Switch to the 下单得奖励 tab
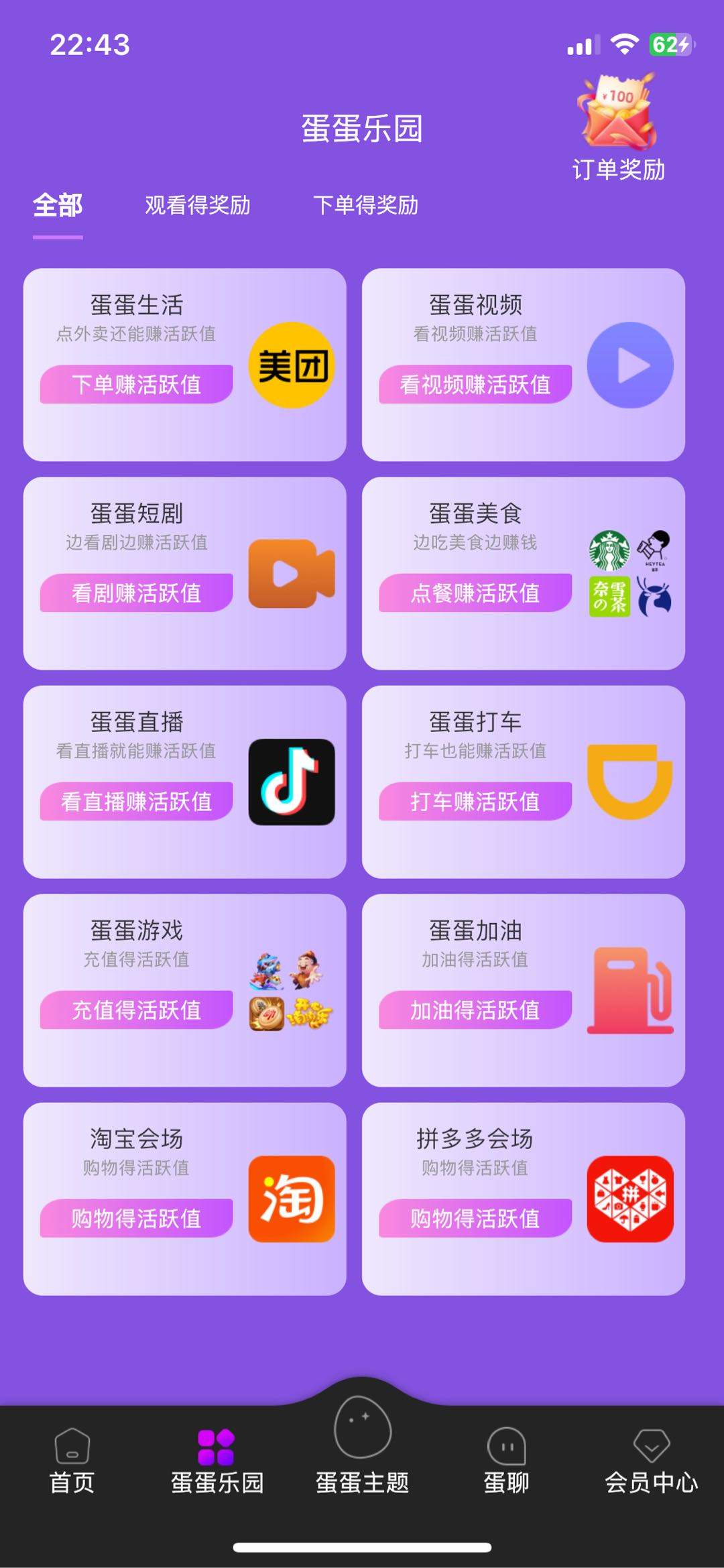This screenshot has width=724, height=1568. pos(365,205)
